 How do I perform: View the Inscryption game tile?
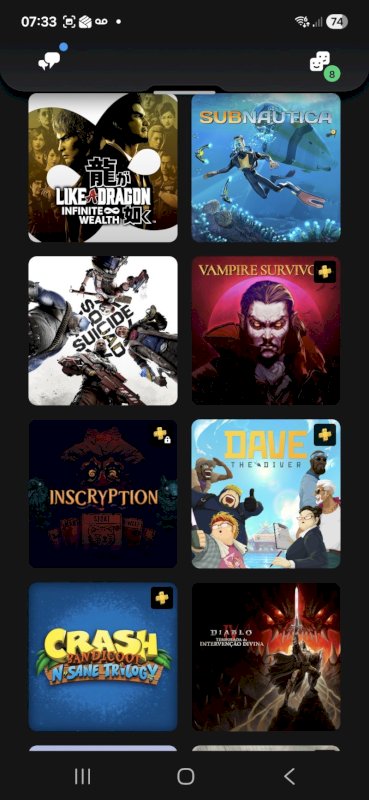103,494
